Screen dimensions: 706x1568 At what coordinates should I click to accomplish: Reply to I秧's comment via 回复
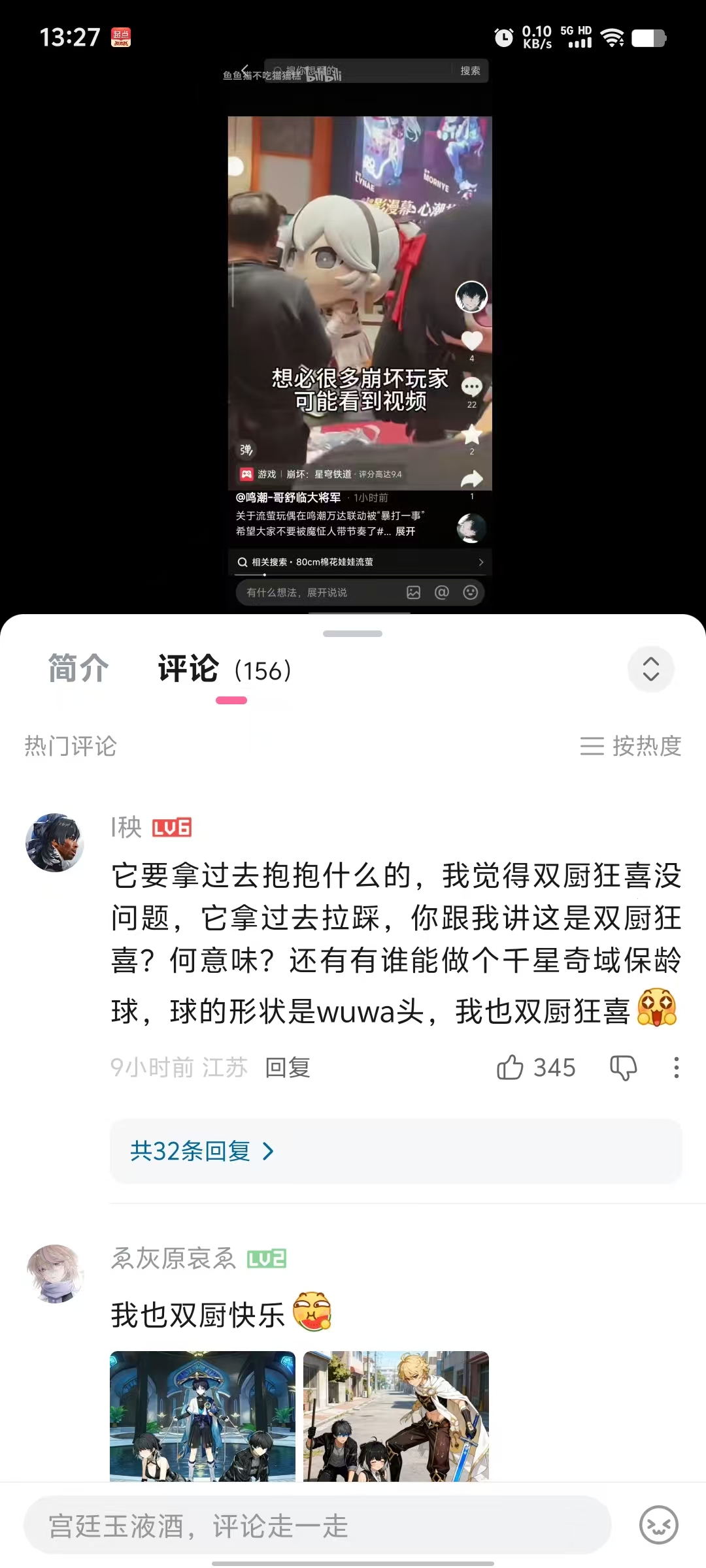[288, 1068]
